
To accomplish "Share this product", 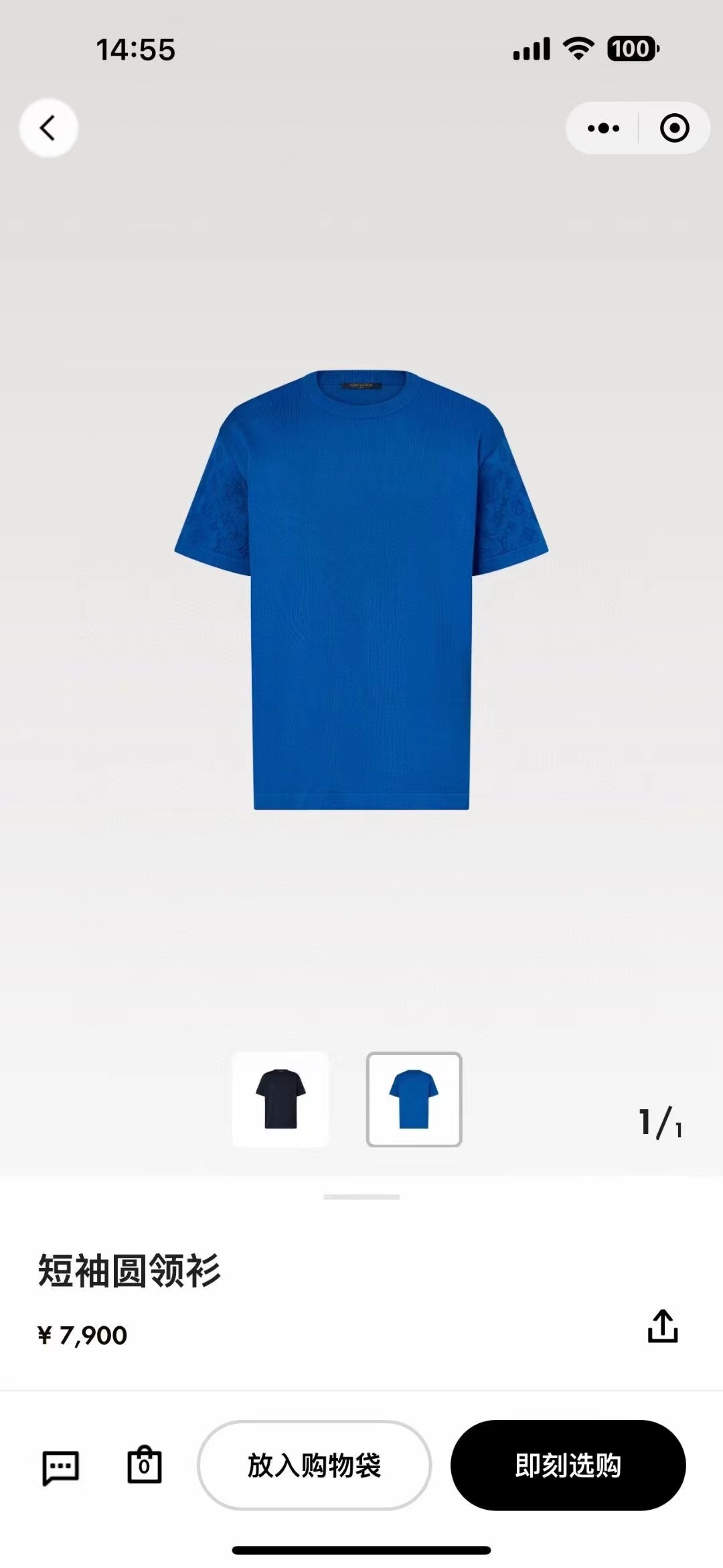I will (663, 1326).
